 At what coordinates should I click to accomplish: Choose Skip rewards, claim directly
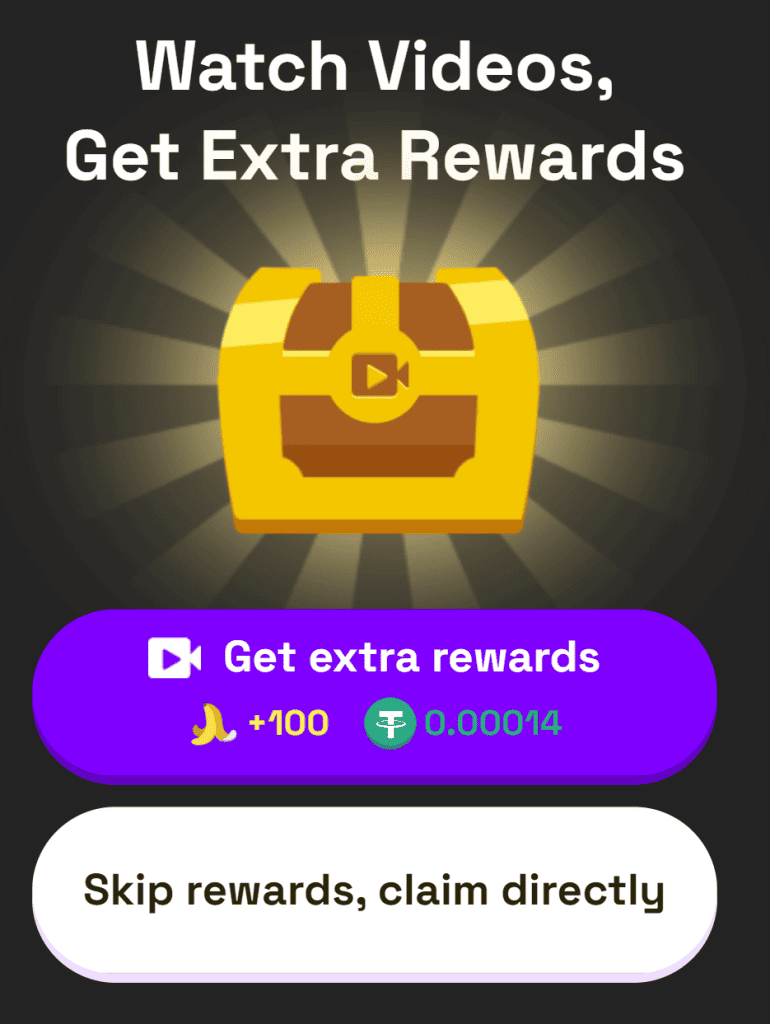click(375, 889)
